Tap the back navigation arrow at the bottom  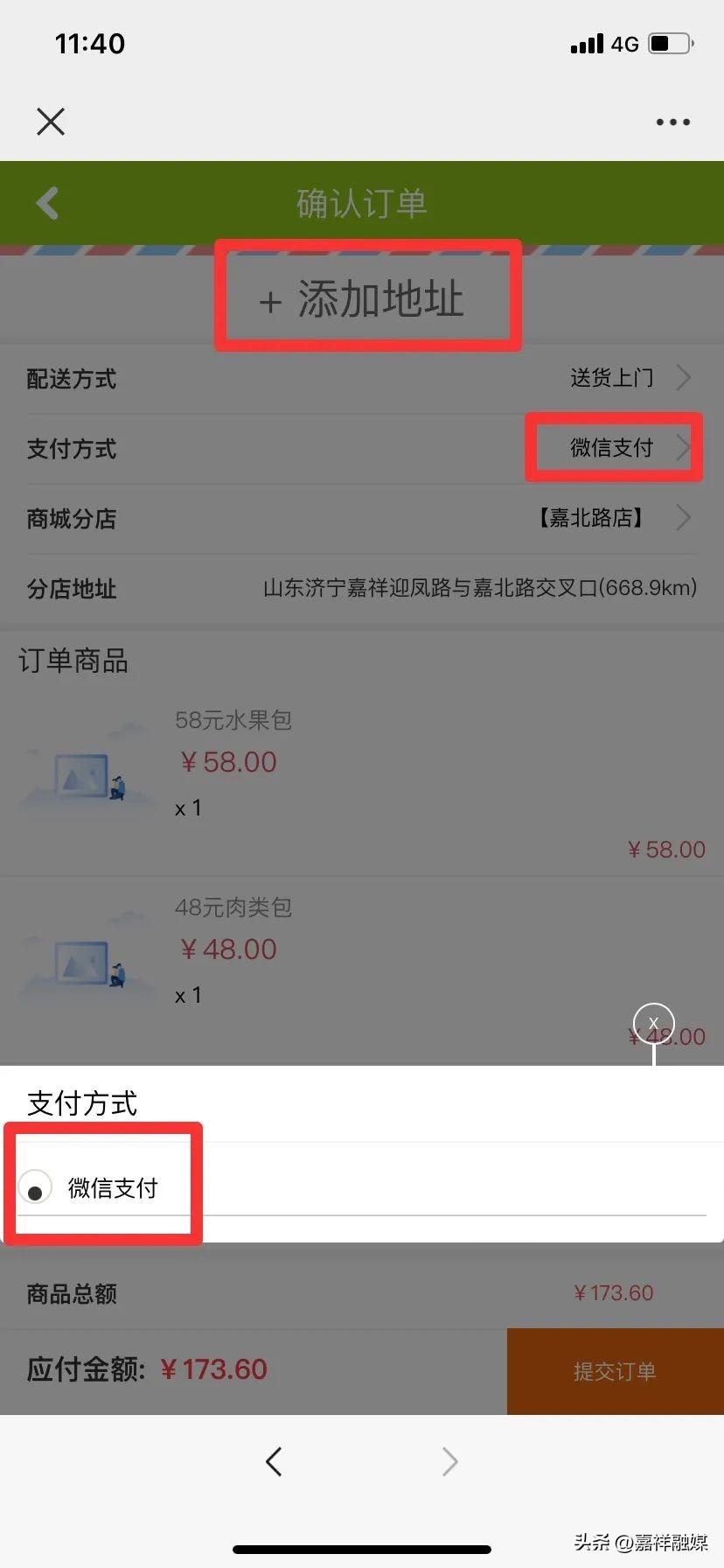tap(274, 1460)
